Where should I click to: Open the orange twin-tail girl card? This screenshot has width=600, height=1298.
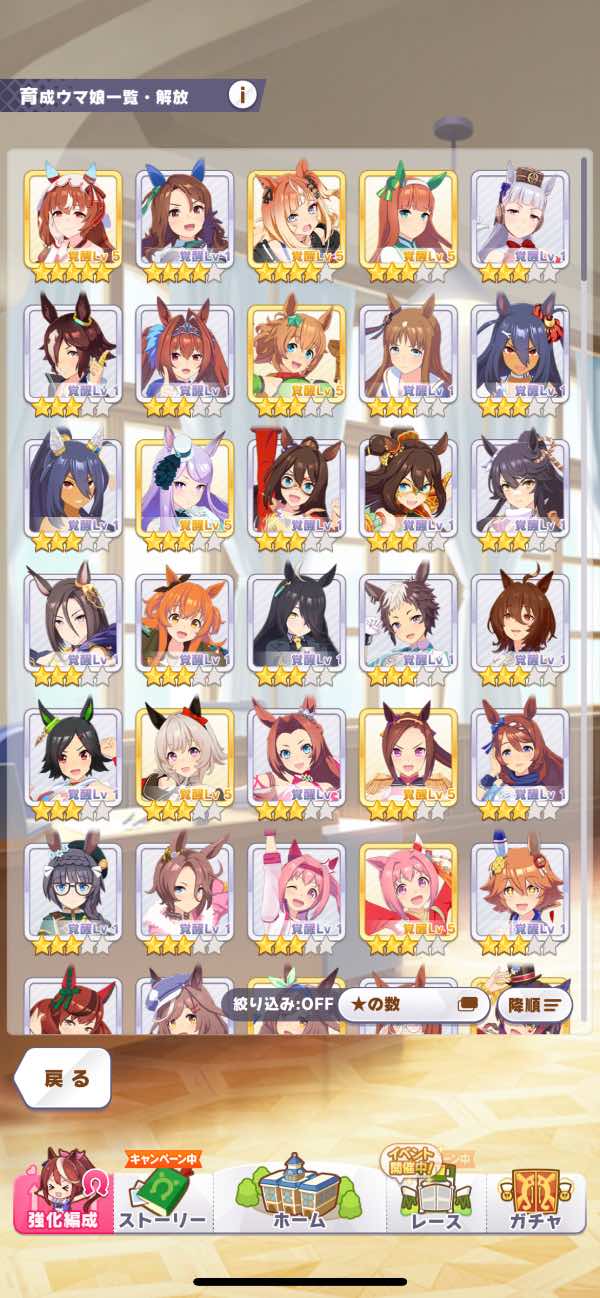pyautogui.click(x=184, y=621)
